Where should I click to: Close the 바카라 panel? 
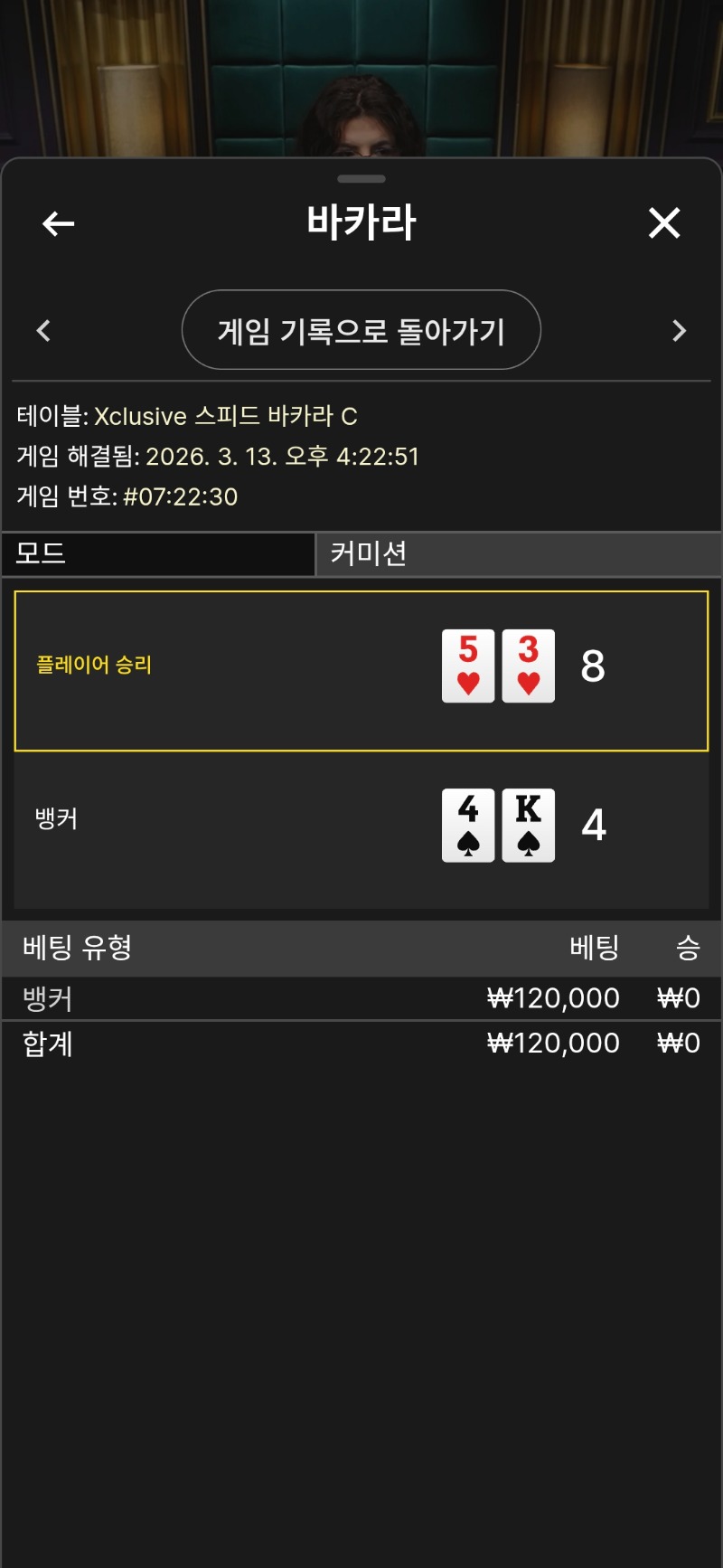tap(664, 222)
